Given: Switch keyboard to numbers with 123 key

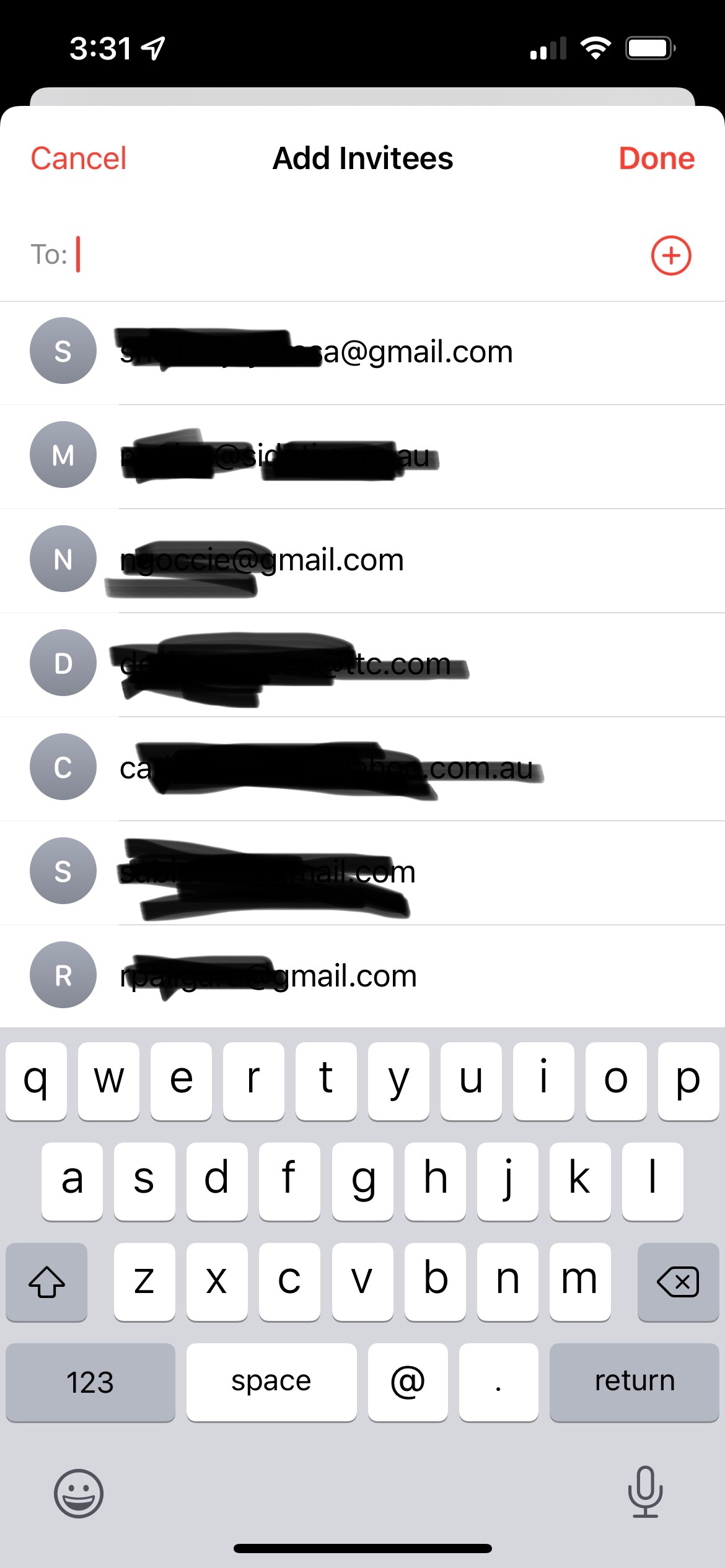Looking at the screenshot, I should click(x=90, y=1382).
